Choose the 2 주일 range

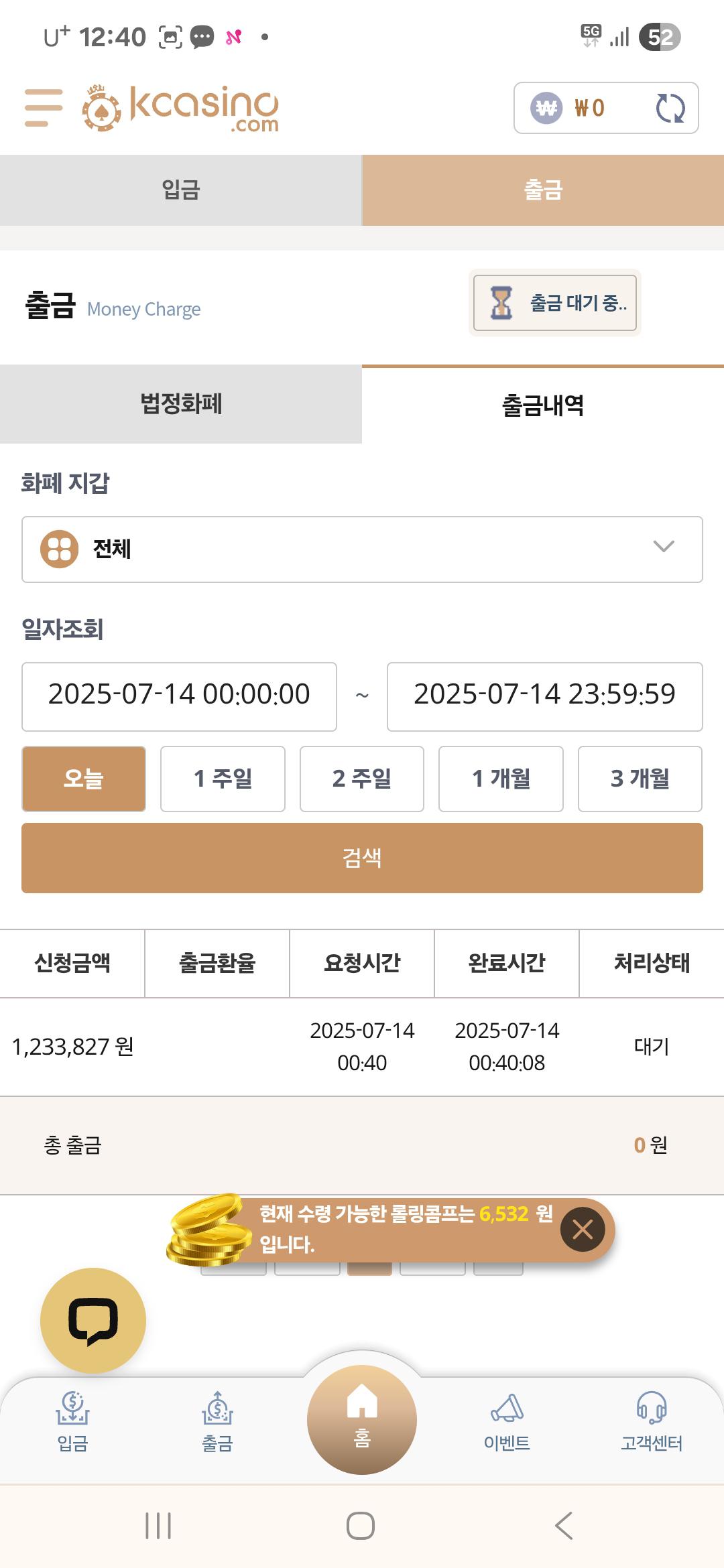pyautogui.click(x=362, y=779)
